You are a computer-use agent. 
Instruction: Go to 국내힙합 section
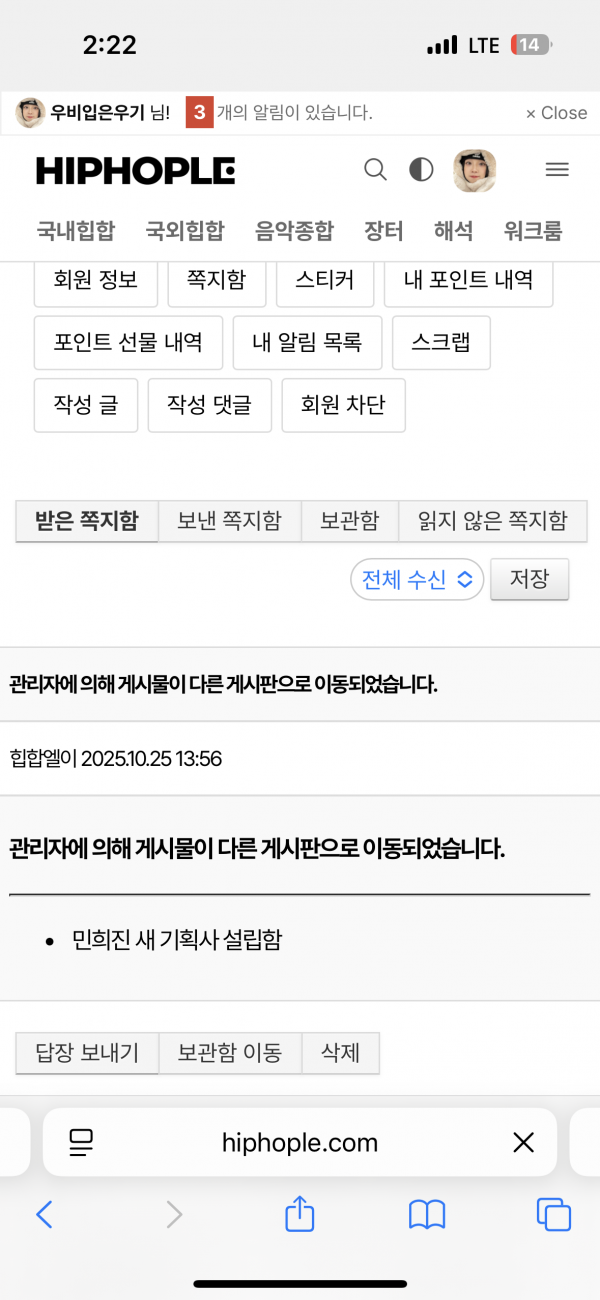(x=76, y=231)
